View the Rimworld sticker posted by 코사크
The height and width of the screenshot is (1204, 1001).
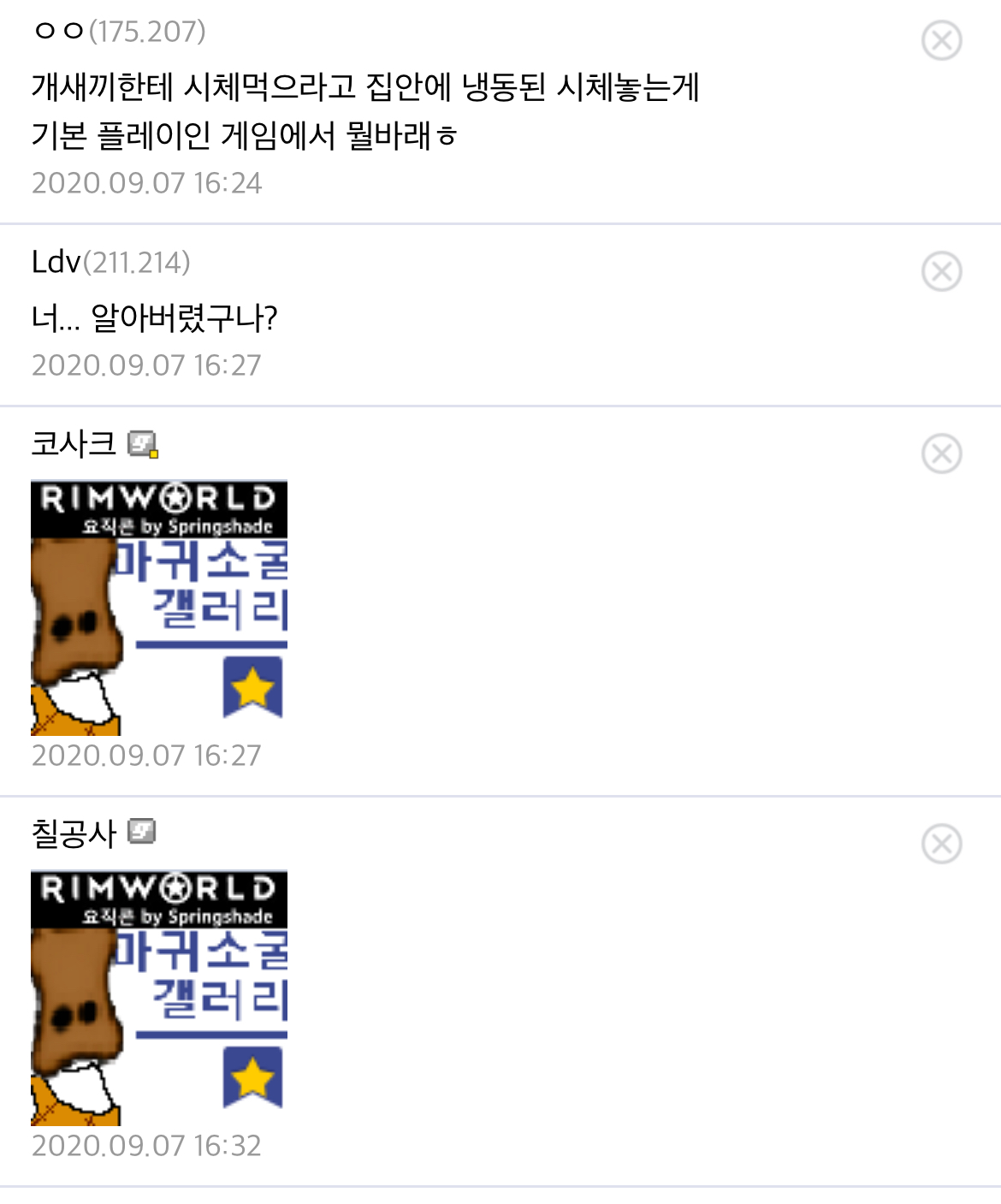pos(159,608)
